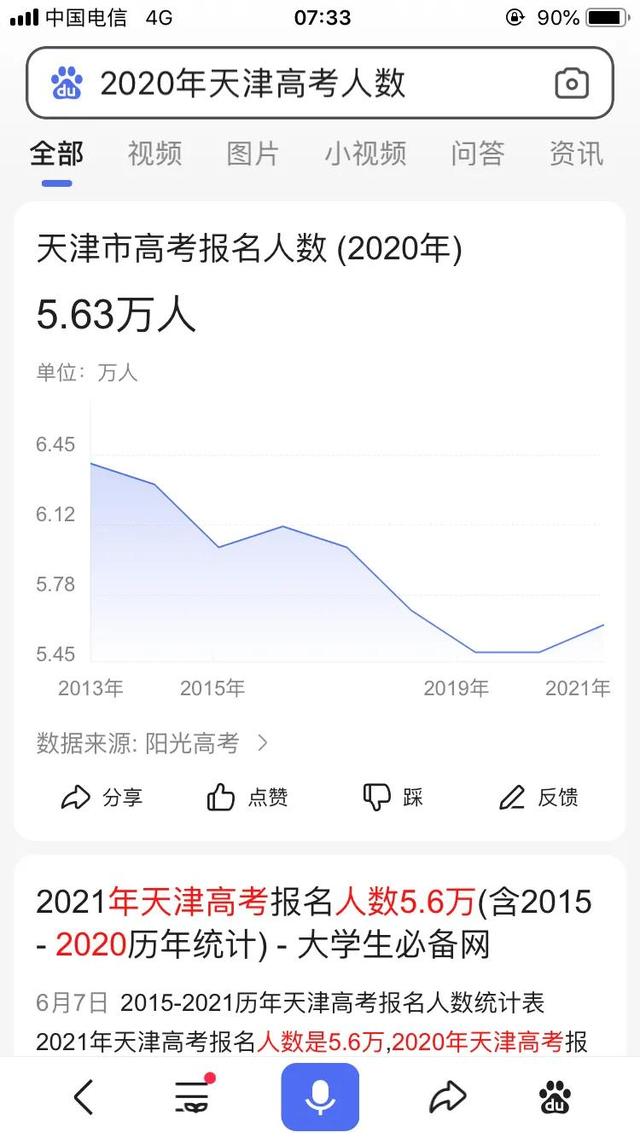
Task: Open camera image search
Action: point(571,83)
